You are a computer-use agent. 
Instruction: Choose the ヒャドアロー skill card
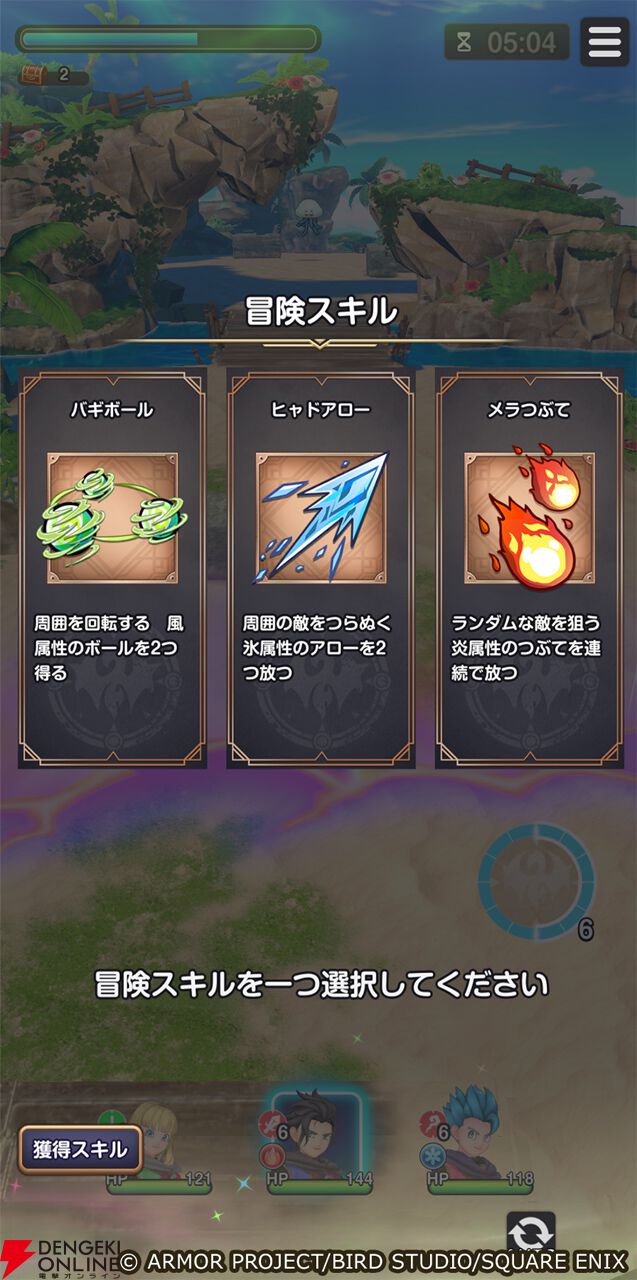pos(320,566)
